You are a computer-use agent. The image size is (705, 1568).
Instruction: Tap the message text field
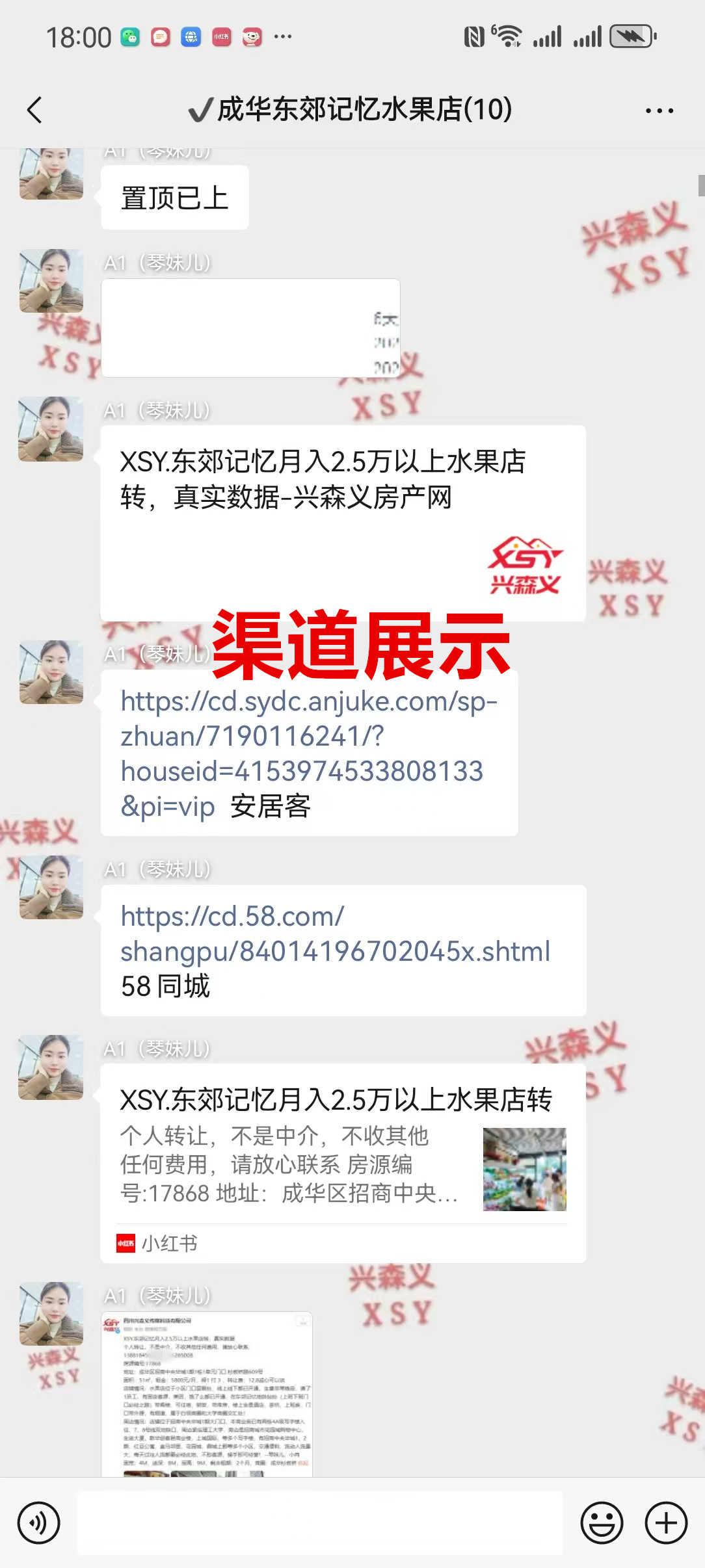click(x=319, y=1522)
